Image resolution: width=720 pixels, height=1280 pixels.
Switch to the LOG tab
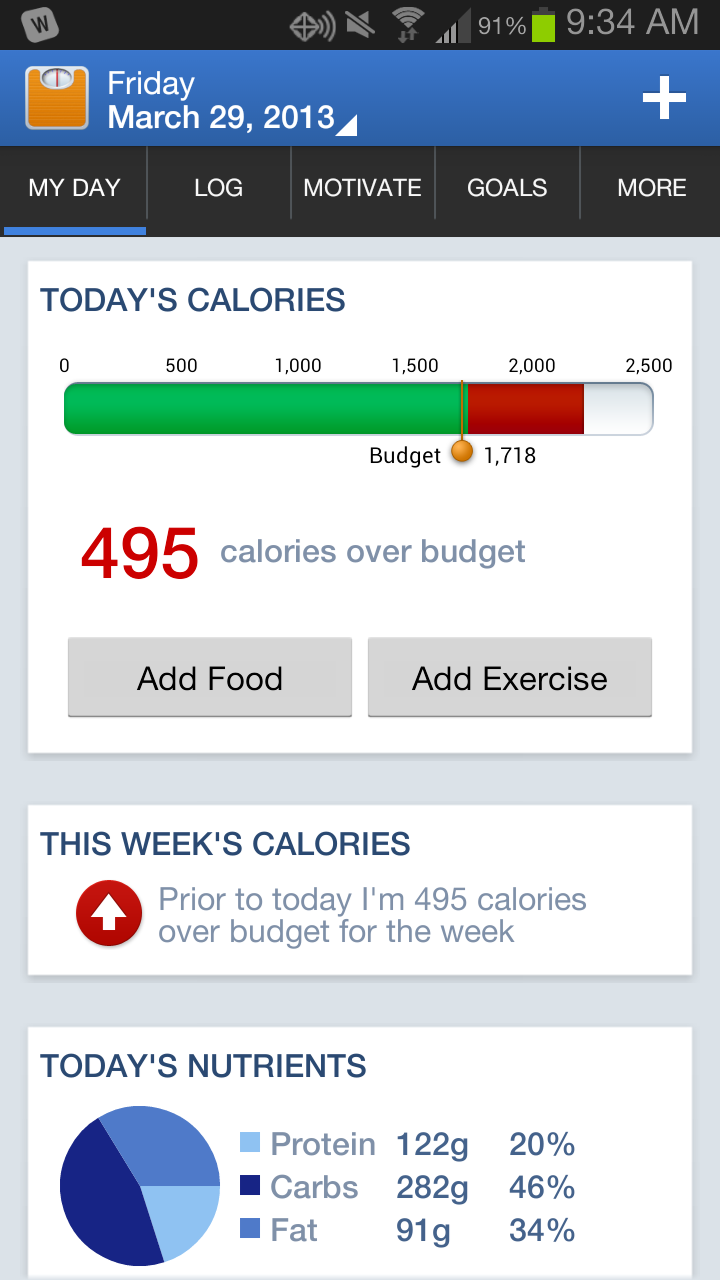[218, 188]
